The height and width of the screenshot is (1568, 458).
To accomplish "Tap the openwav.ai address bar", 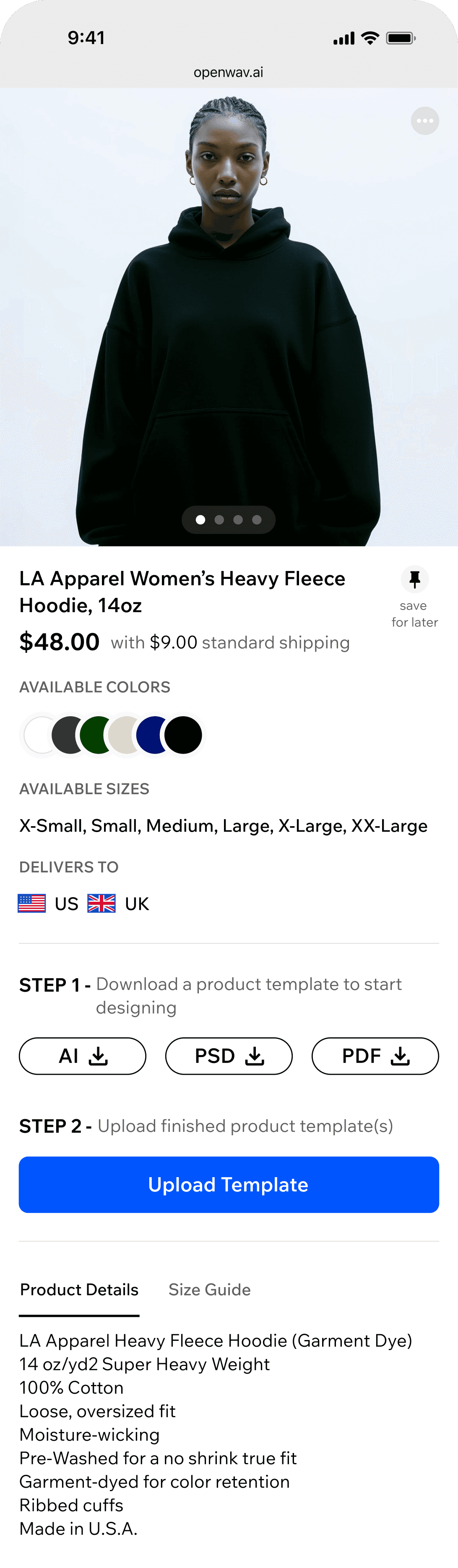I will 229,73.
